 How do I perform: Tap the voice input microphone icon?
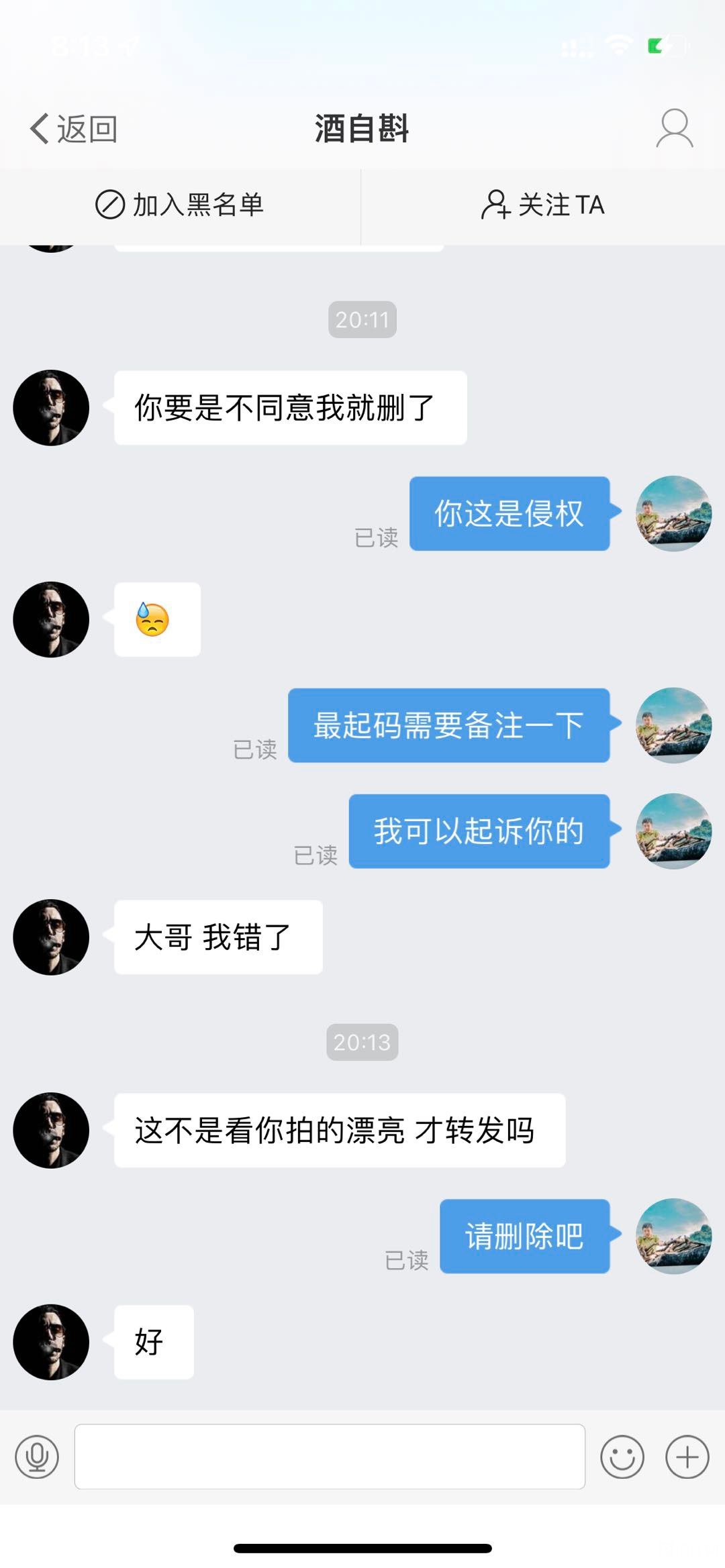tap(37, 1457)
